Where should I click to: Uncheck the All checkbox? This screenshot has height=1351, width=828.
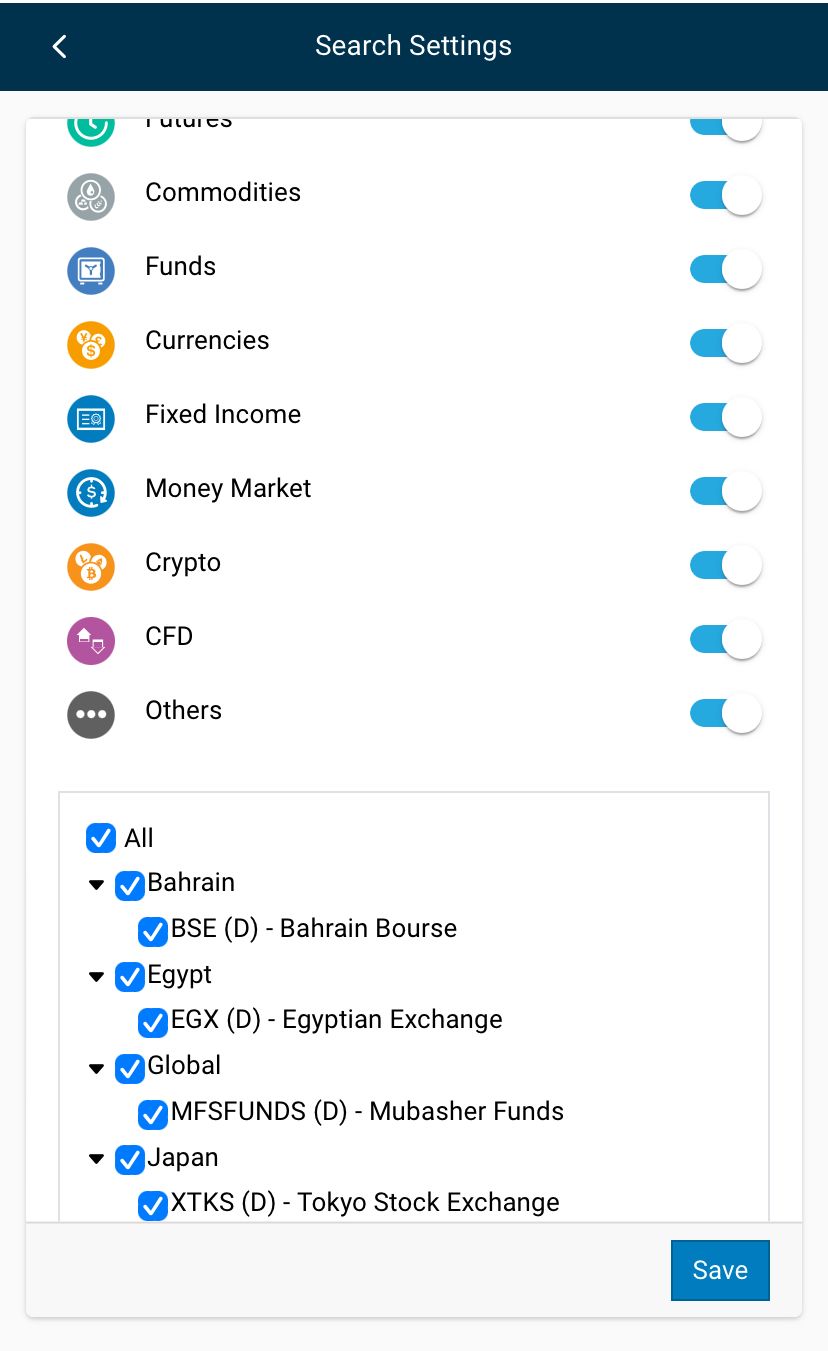tap(101, 838)
